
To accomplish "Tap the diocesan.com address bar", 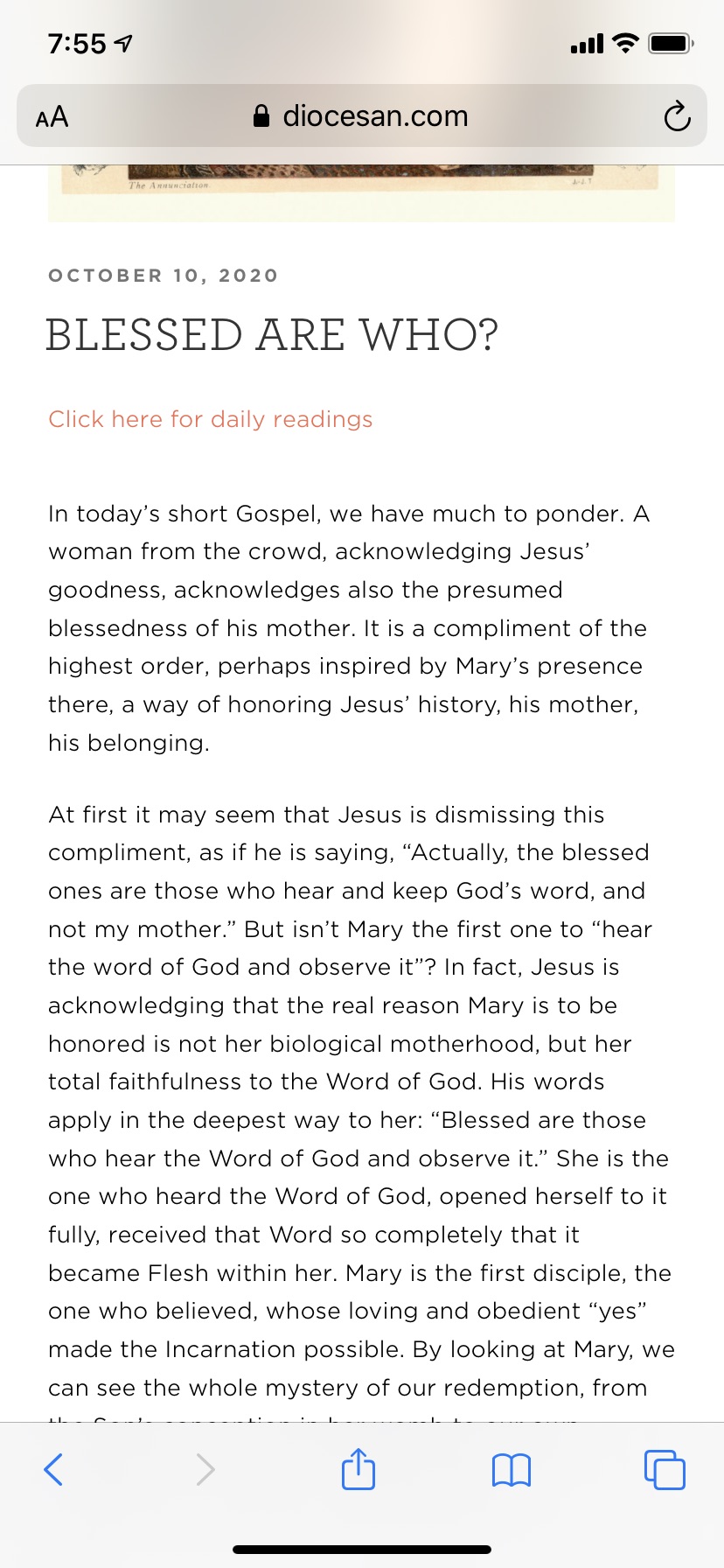I will click(361, 115).
